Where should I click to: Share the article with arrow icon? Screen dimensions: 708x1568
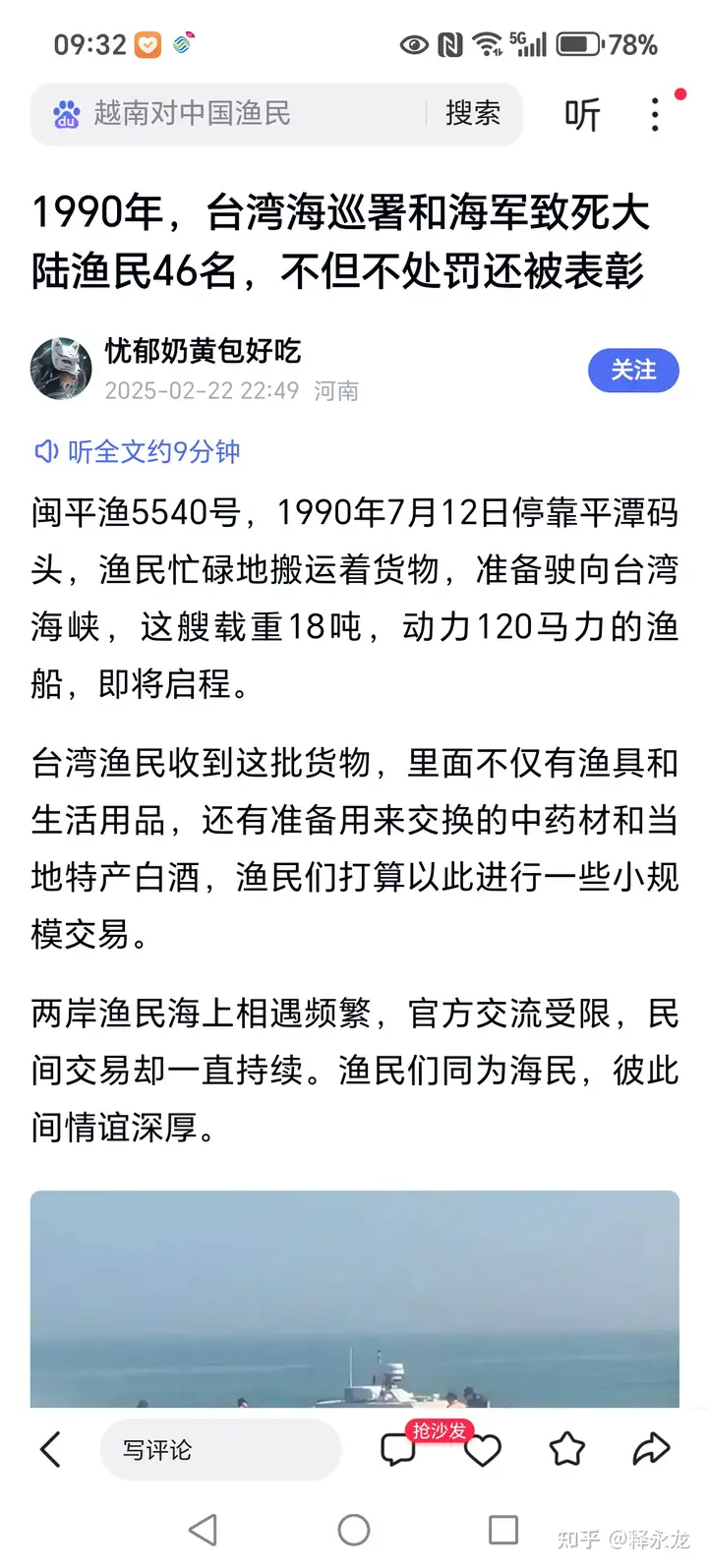651,1448
